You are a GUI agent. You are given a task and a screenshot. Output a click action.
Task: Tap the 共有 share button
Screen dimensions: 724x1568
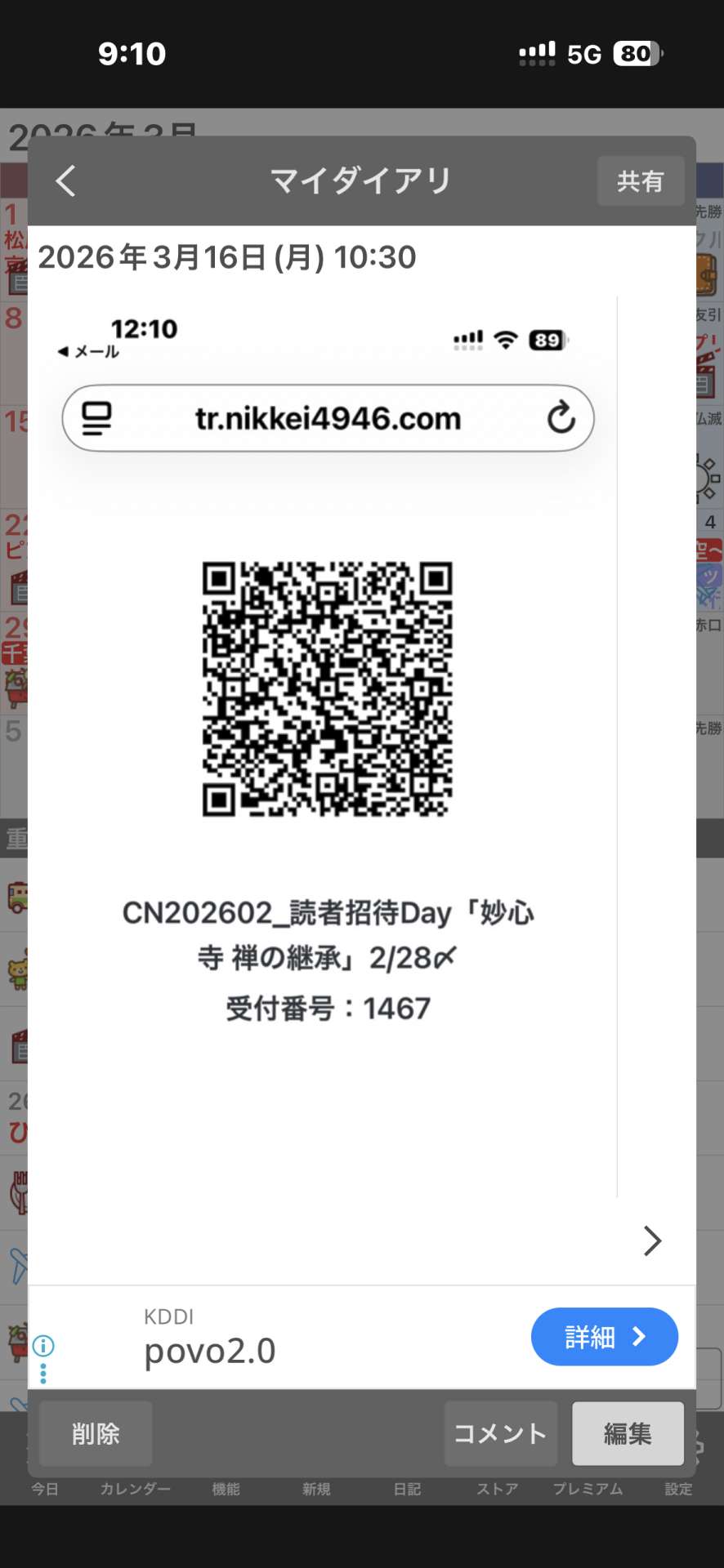[x=640, y=181]
